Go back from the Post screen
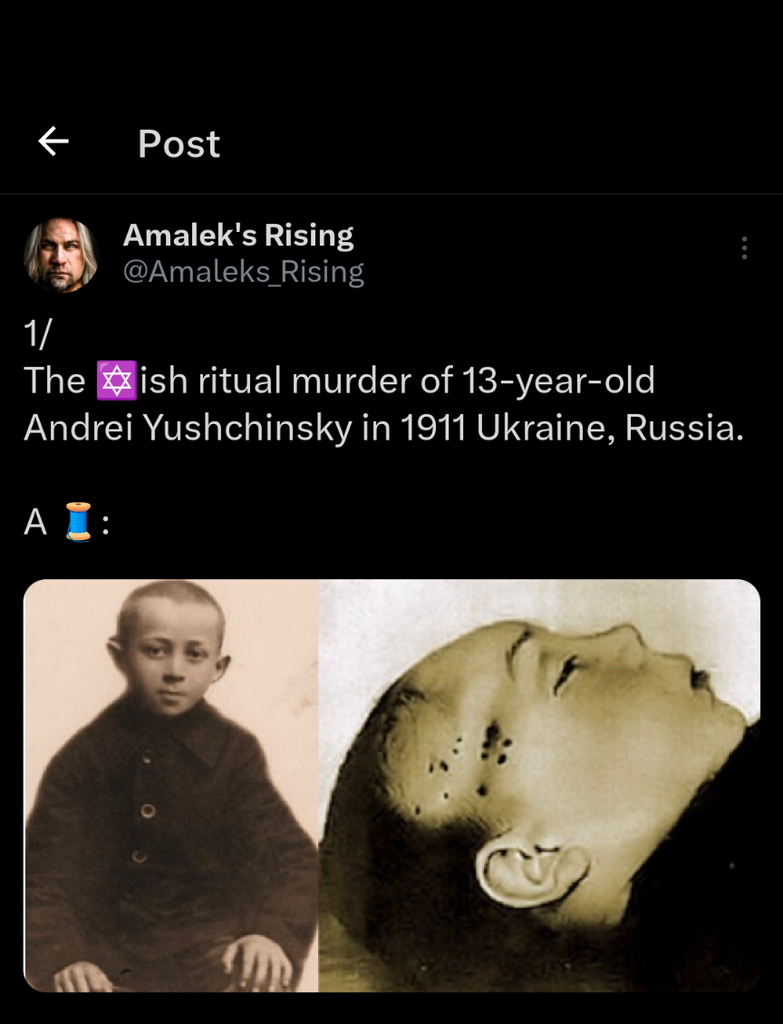Image resolution: width=783 pixels, height=1024 pixels. pos(53,143)
